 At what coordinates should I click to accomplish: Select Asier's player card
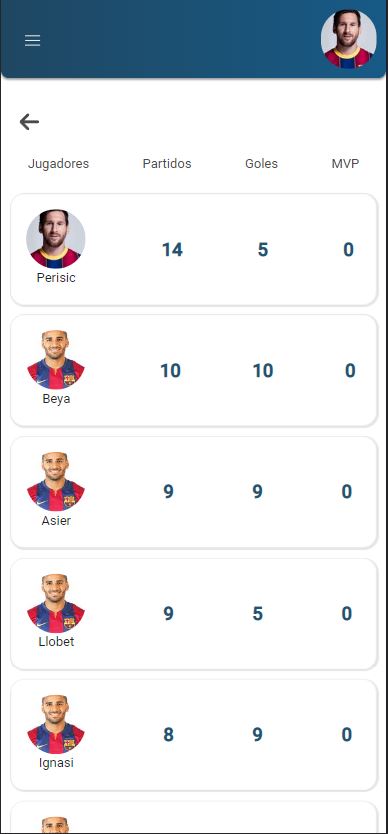pyautogui.click(x=194, y=492)
